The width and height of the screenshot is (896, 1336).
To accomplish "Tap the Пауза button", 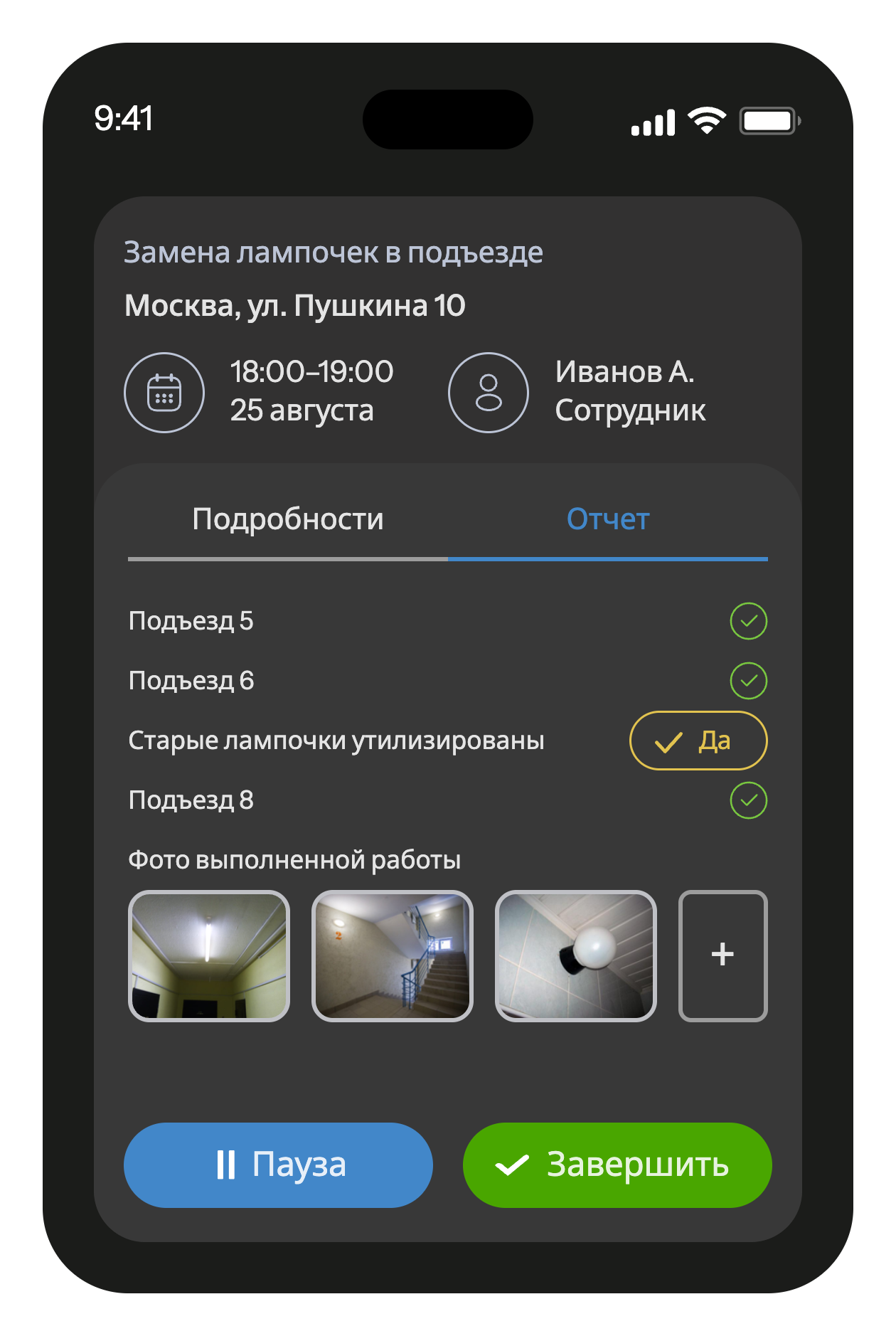I will tap(278, 1165).
